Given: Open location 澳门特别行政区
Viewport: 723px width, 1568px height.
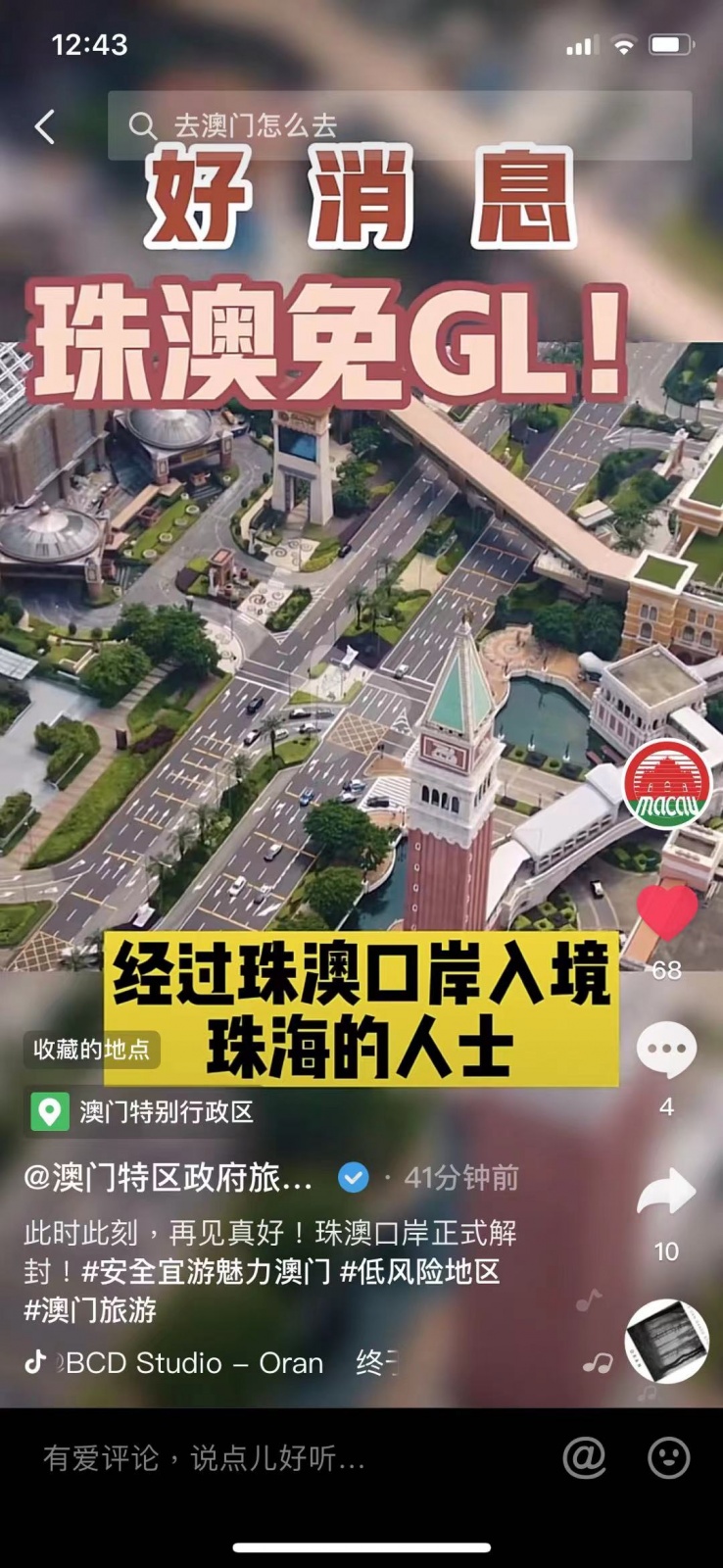Looking at the screenshot, I should pyautogui.click(x=143, y=1111).
